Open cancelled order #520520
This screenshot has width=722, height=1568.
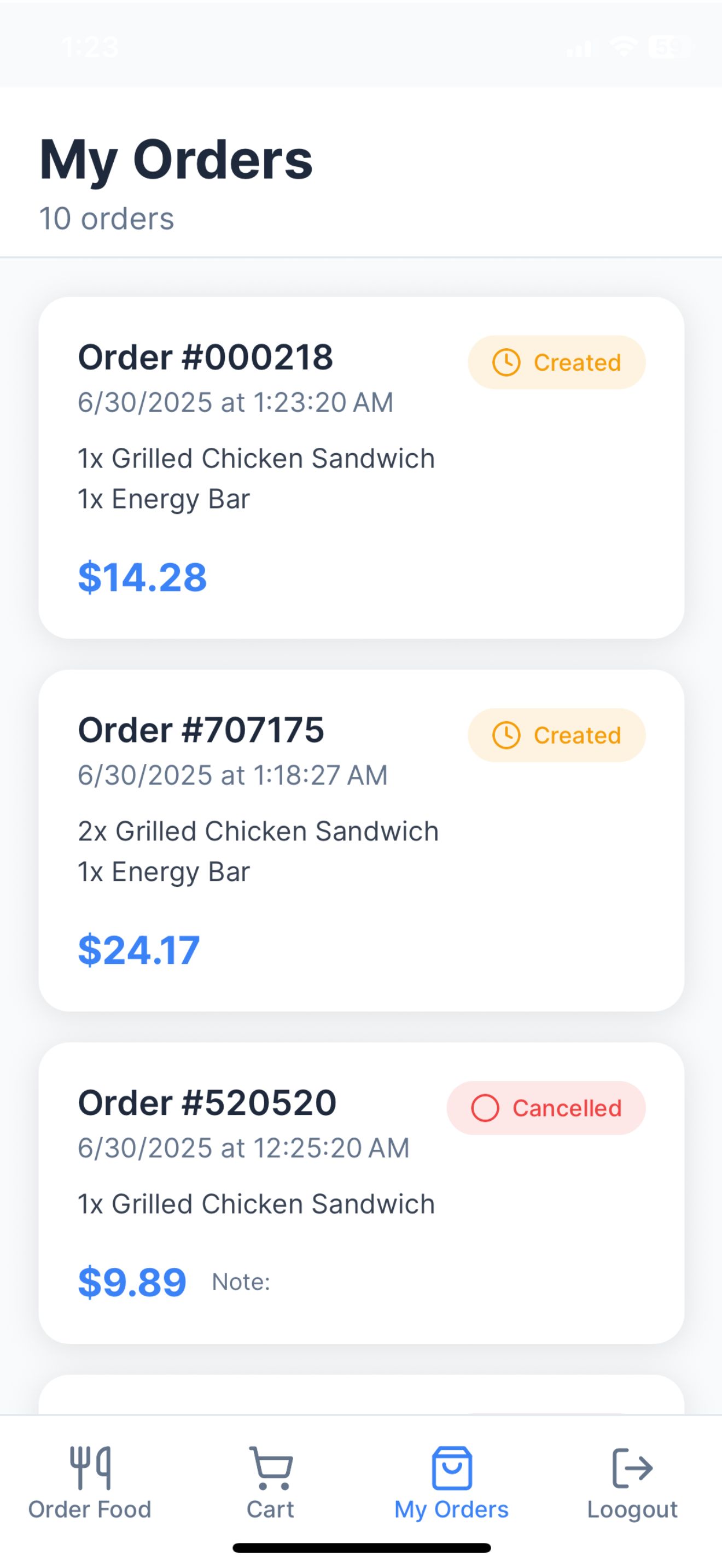361,1193
